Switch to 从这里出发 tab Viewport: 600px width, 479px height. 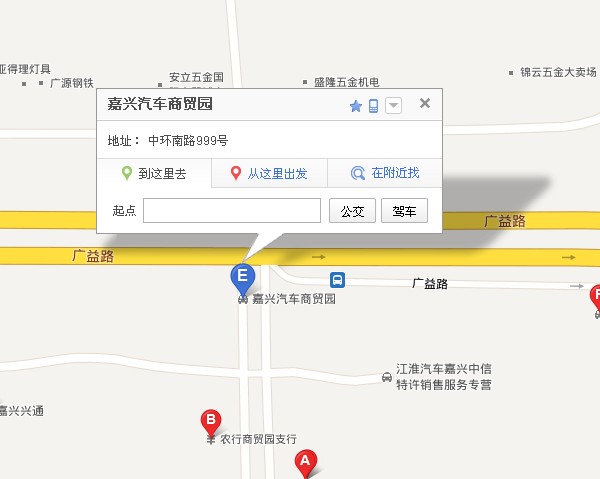(269, 173)
